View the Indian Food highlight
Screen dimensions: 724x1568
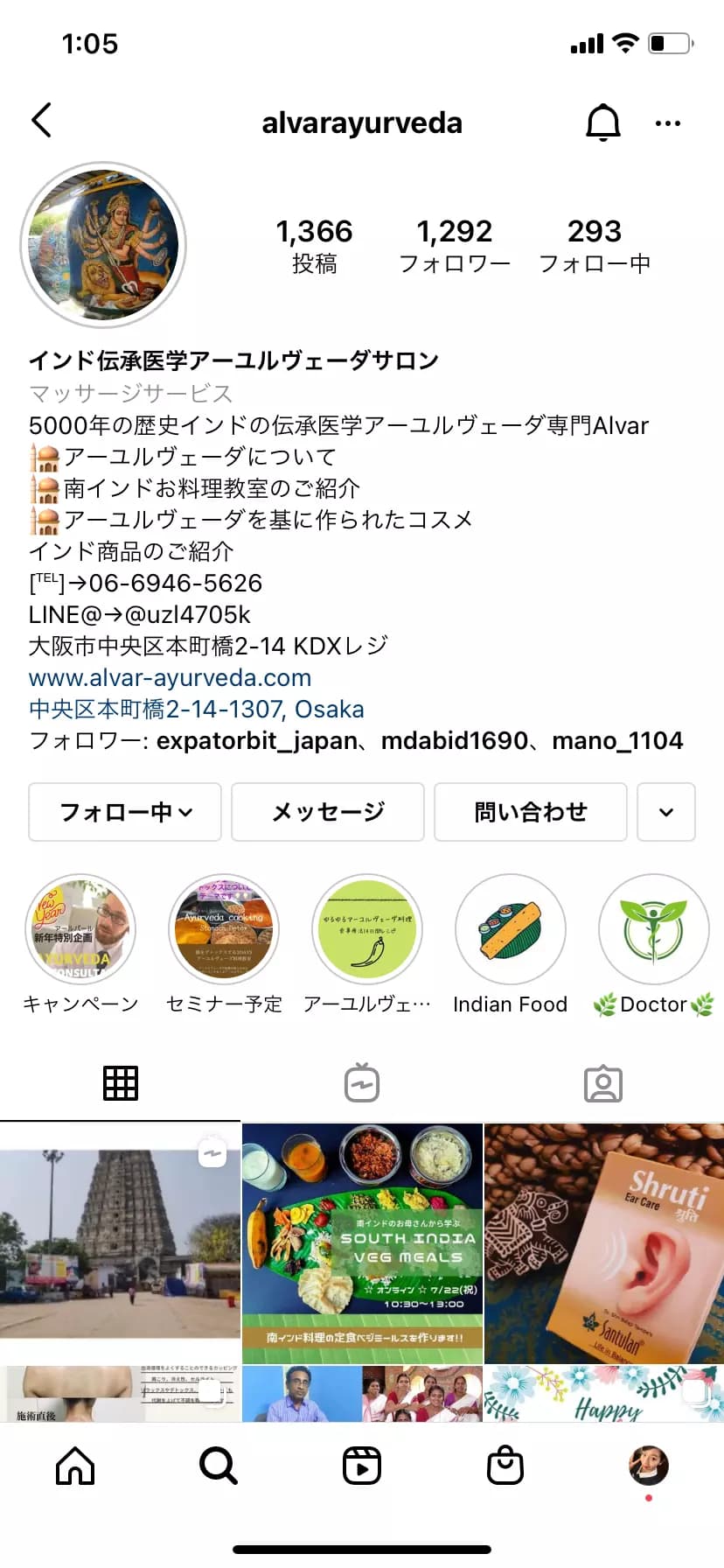coord(511,931)
